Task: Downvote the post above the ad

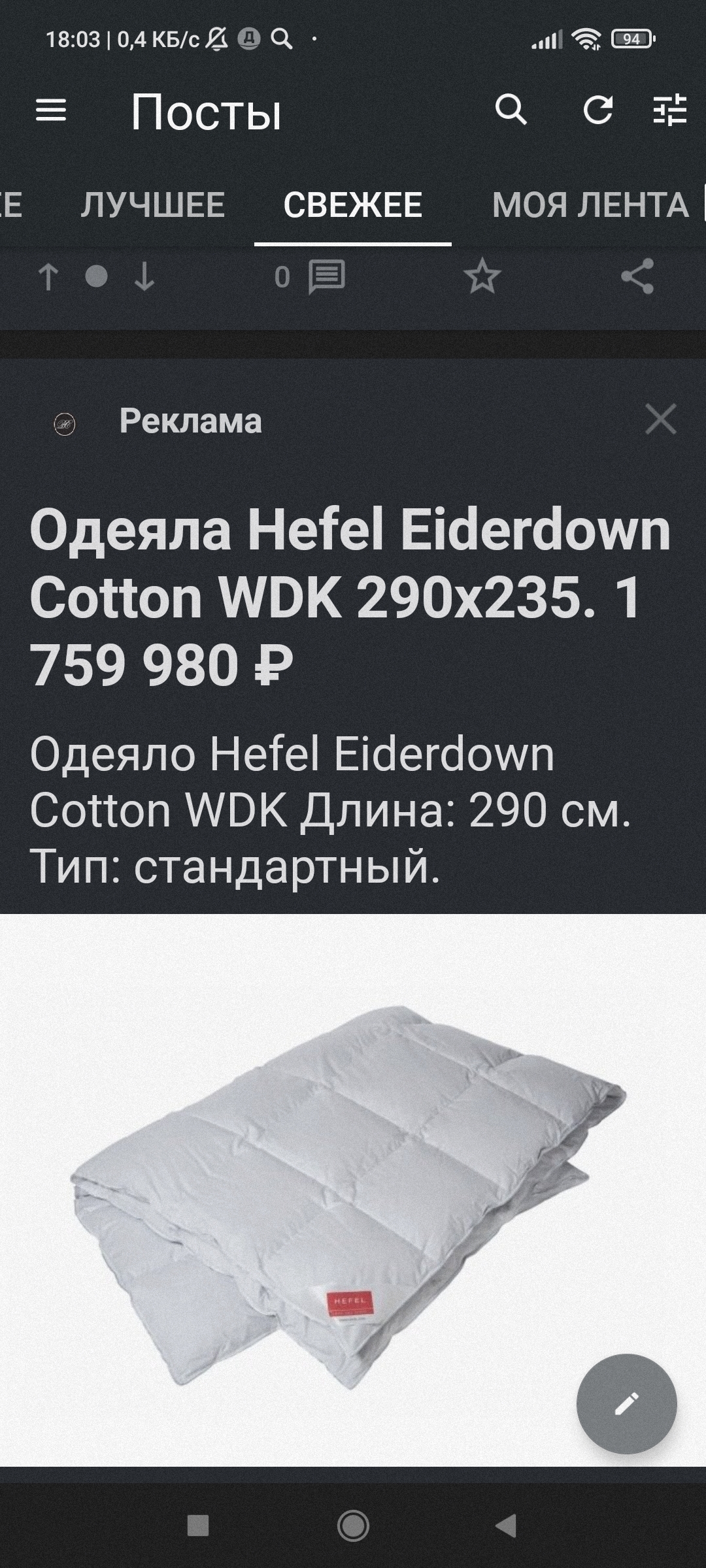Action: (144, 277)
